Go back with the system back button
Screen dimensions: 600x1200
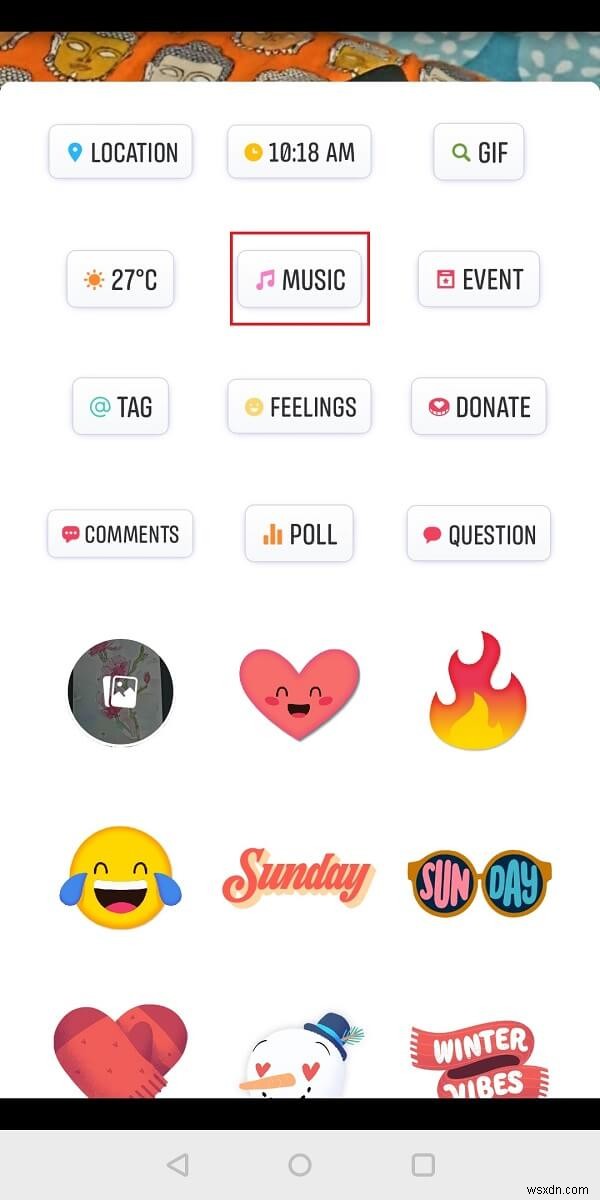(177, 1164)
